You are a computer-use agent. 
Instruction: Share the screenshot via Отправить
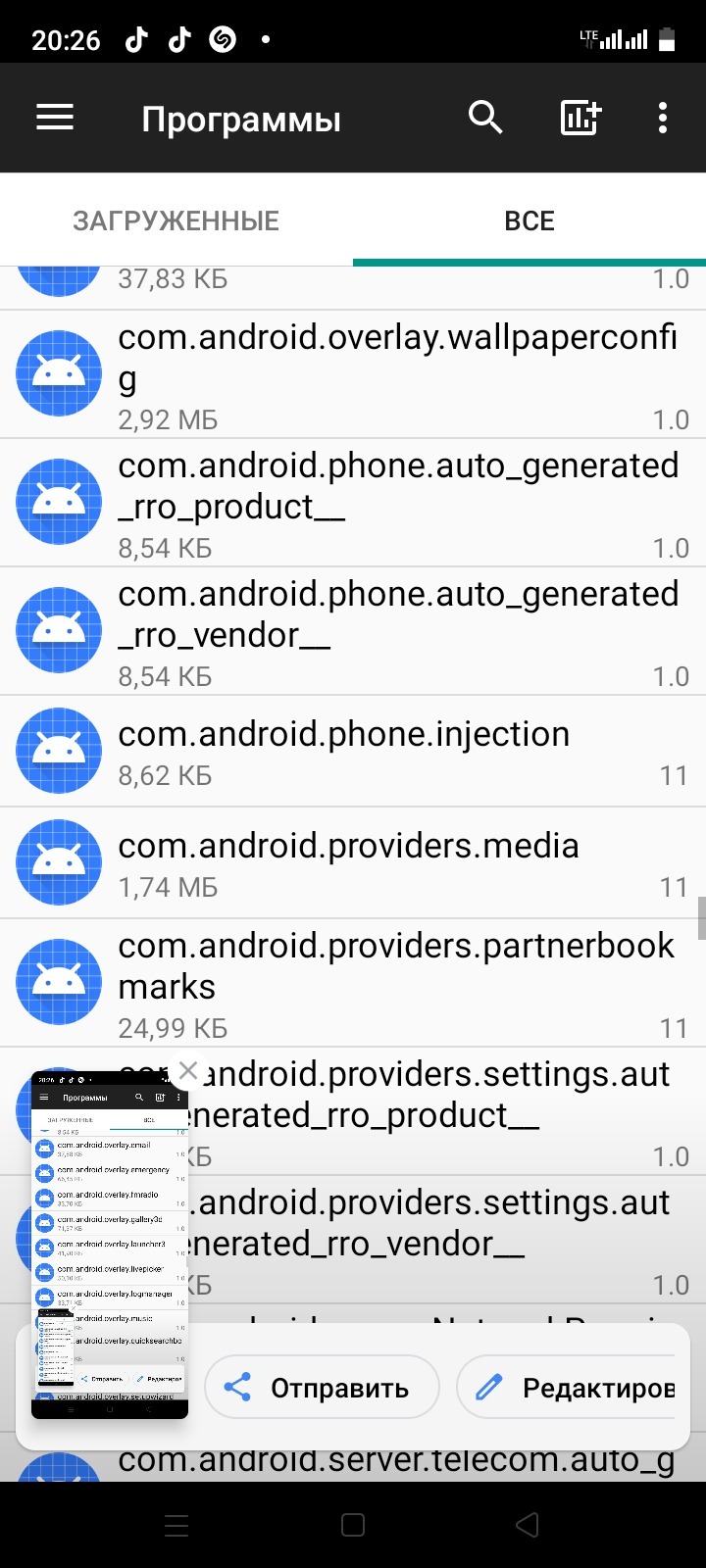[322, 1388]
